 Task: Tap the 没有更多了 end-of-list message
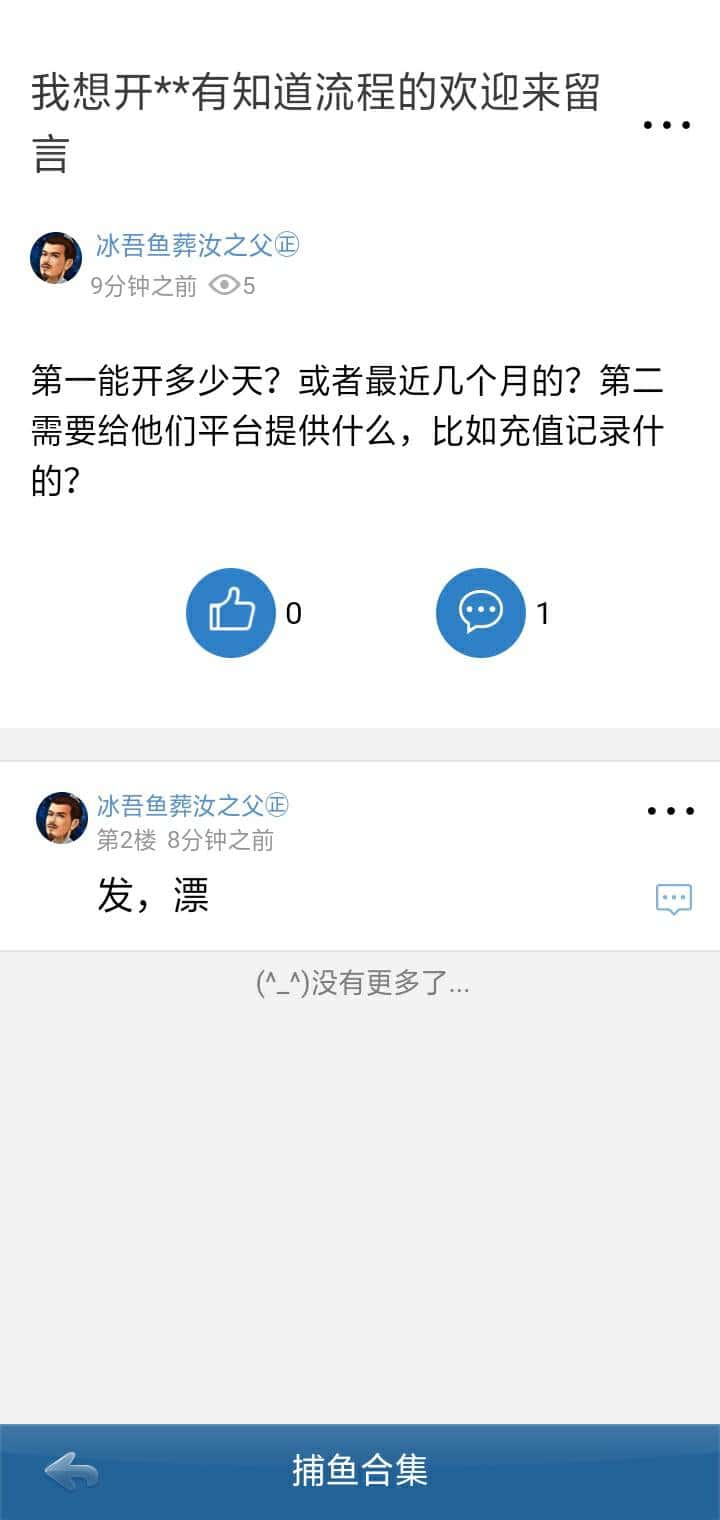coord(360,984)
